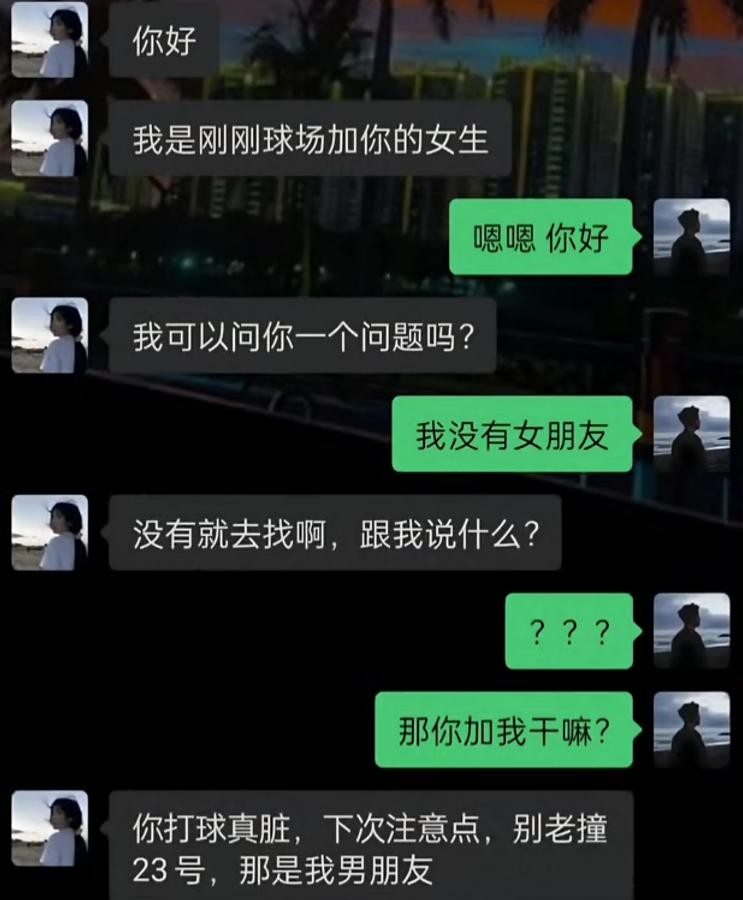Open the profile picture beside 嗯嗯 你好

tap(692, 237)
